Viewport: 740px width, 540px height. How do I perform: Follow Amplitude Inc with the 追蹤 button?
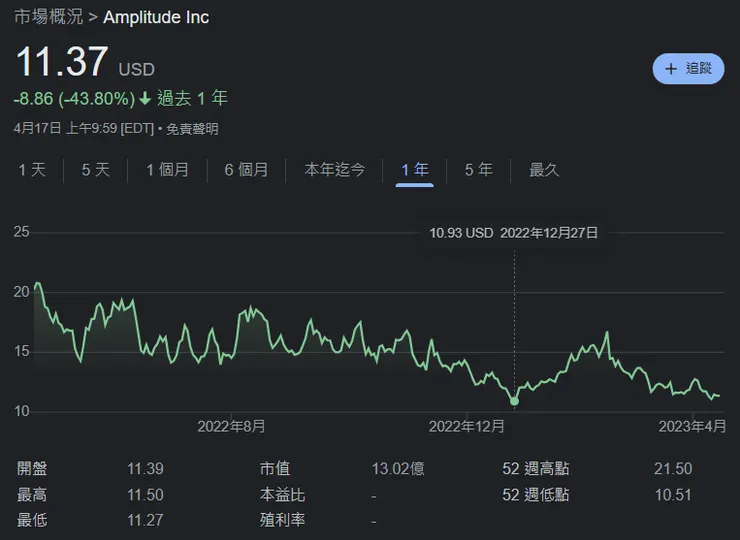point(688,69)
